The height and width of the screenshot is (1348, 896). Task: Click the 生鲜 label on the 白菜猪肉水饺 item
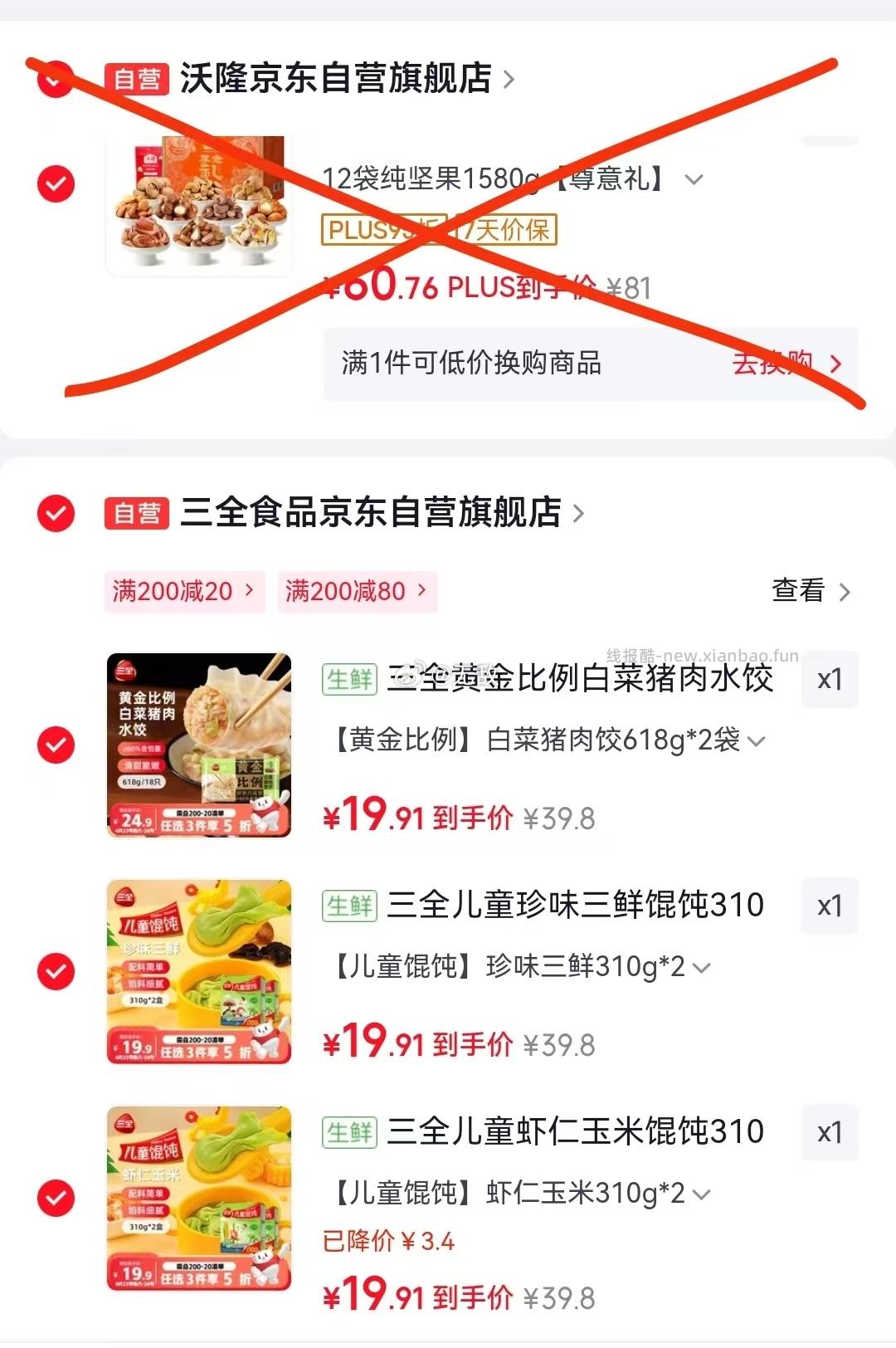[x=350, y=678]
